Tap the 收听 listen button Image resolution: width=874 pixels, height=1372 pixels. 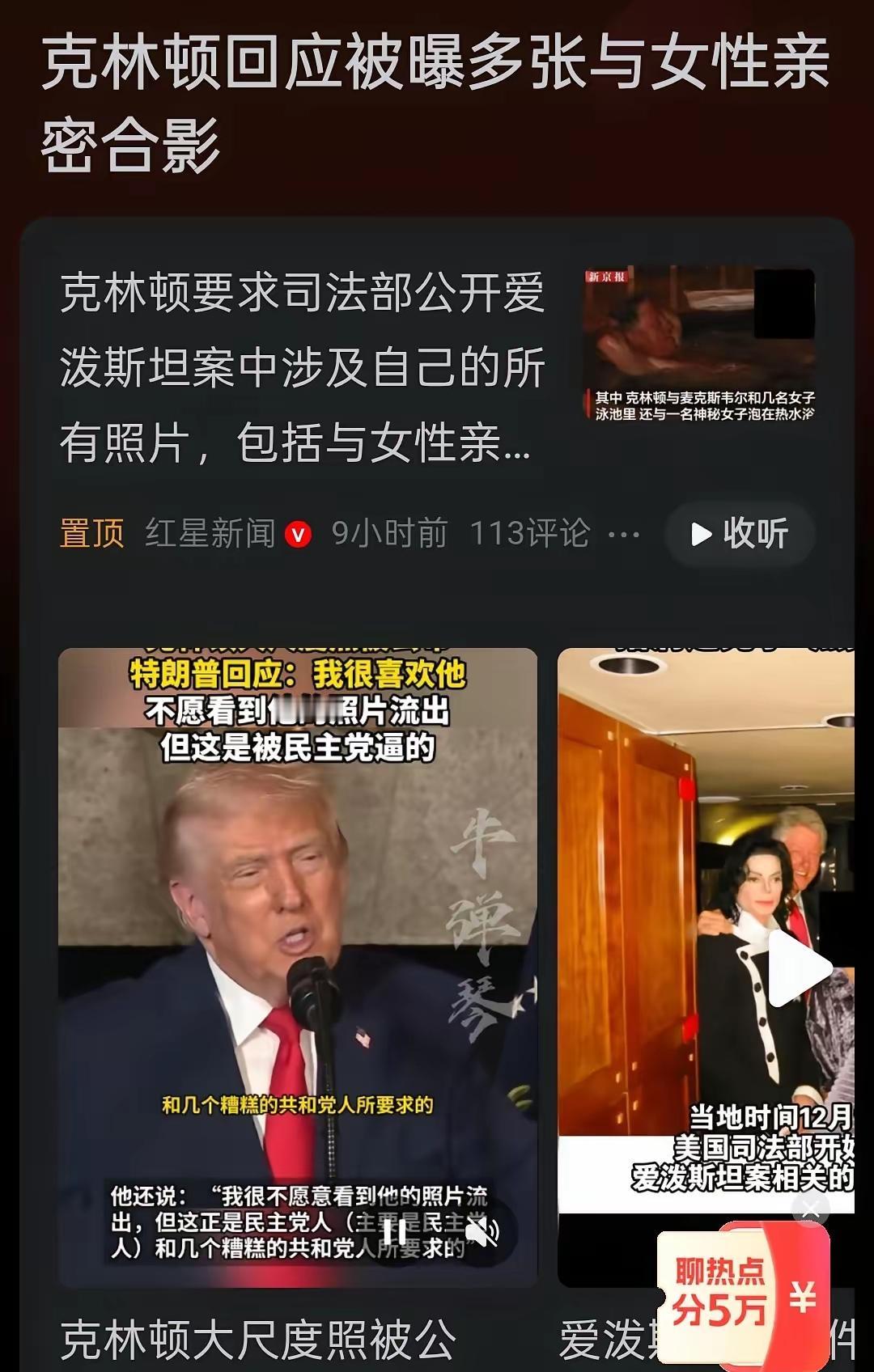(738, 532)
